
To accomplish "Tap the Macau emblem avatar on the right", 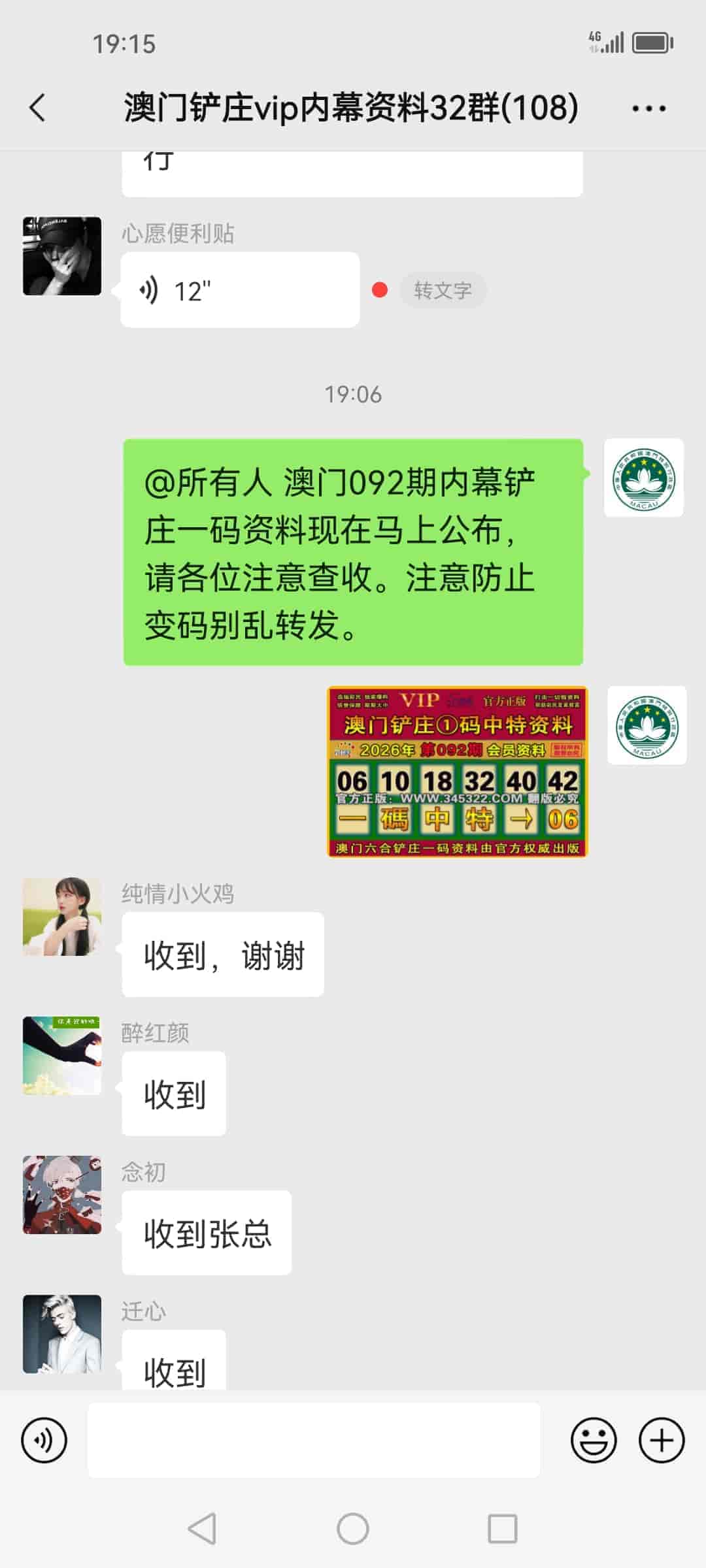I will click(644, 477).
